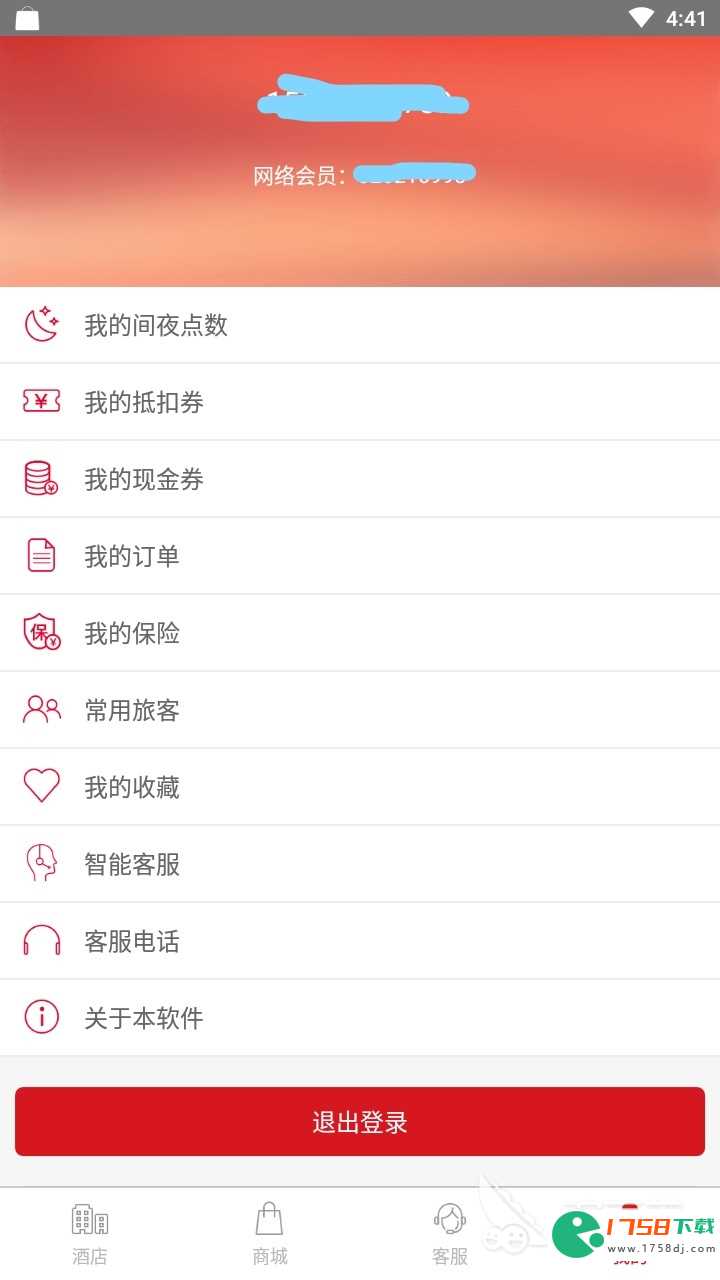Open 我的保险 insurance
Screen dimensions: 720x1280
coord(360,633)
